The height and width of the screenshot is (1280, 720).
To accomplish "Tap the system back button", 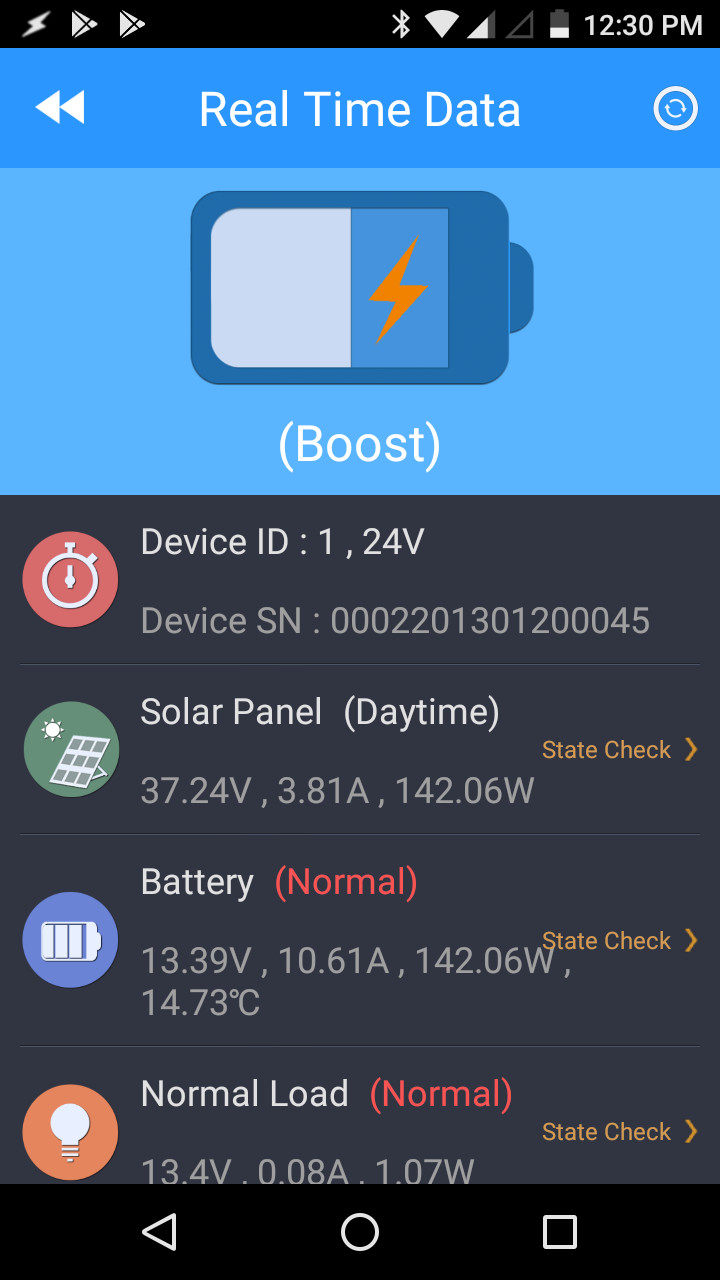I will 160,1232.
